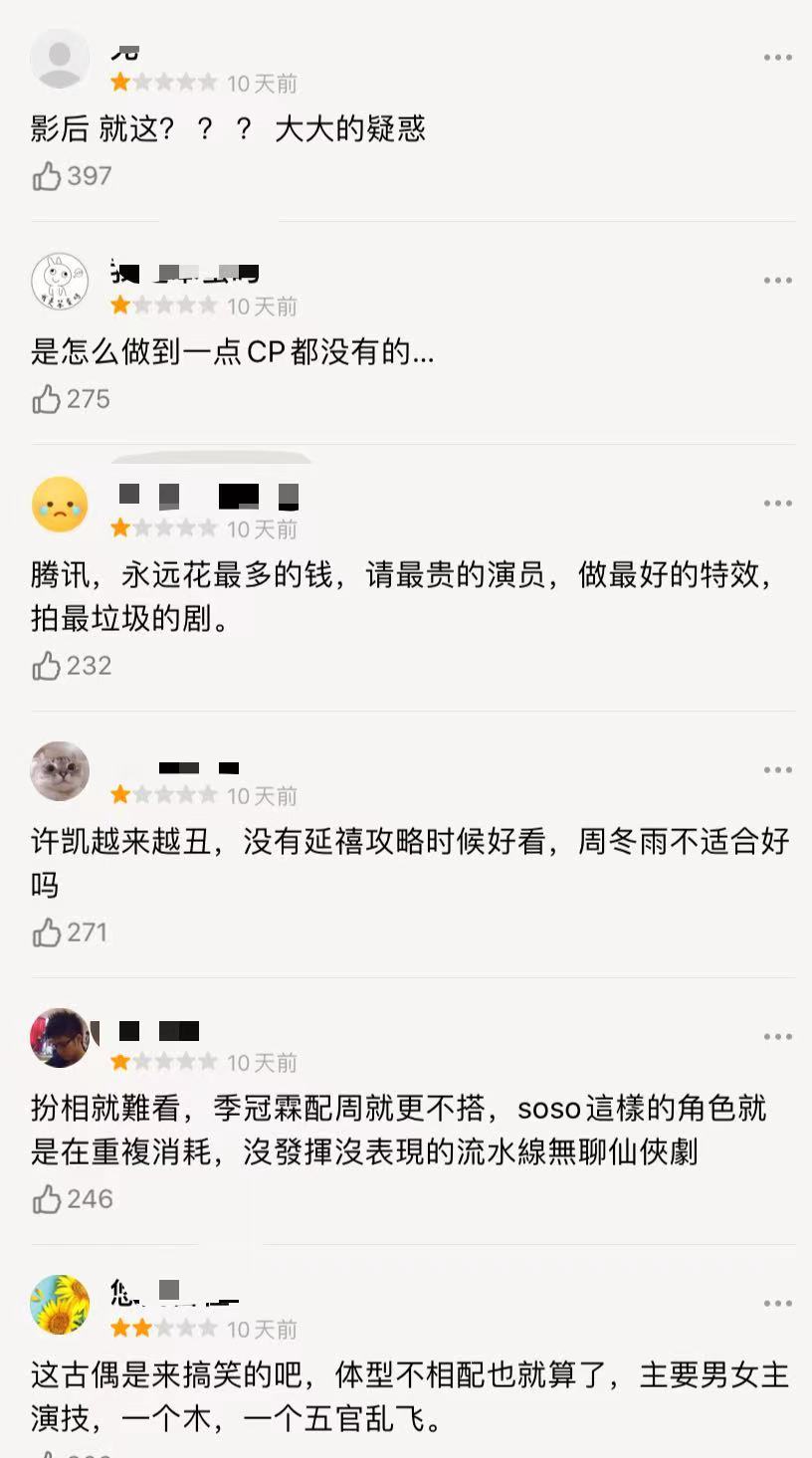Click the two-star rating on the last comment
The height and width of the screenshot is (1458, 812).
(162, 1328)
